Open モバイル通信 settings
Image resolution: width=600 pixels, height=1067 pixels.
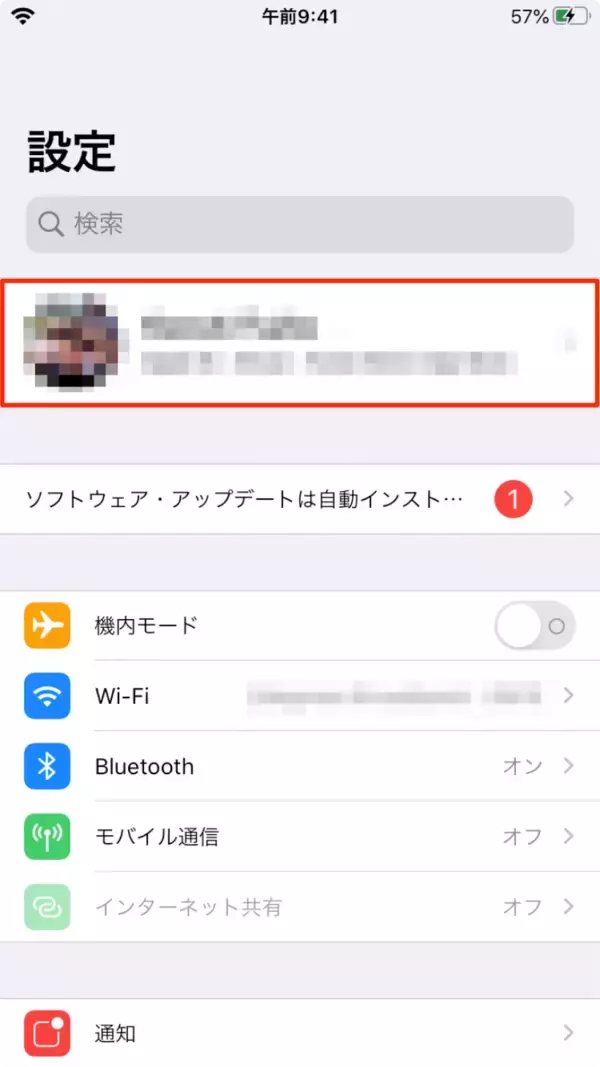300,836
